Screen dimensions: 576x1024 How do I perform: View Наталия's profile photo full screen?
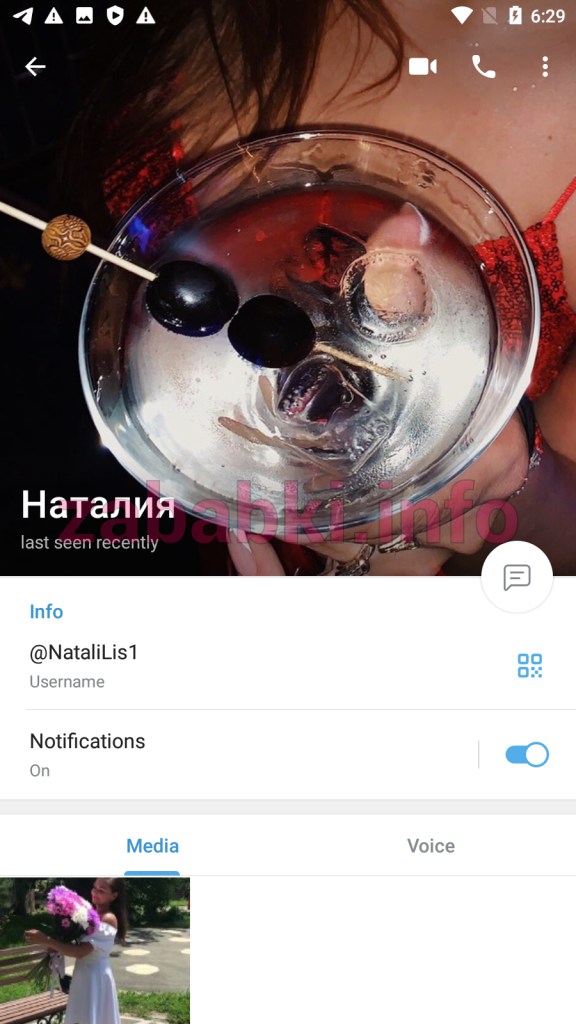click(x=288, y=287)
